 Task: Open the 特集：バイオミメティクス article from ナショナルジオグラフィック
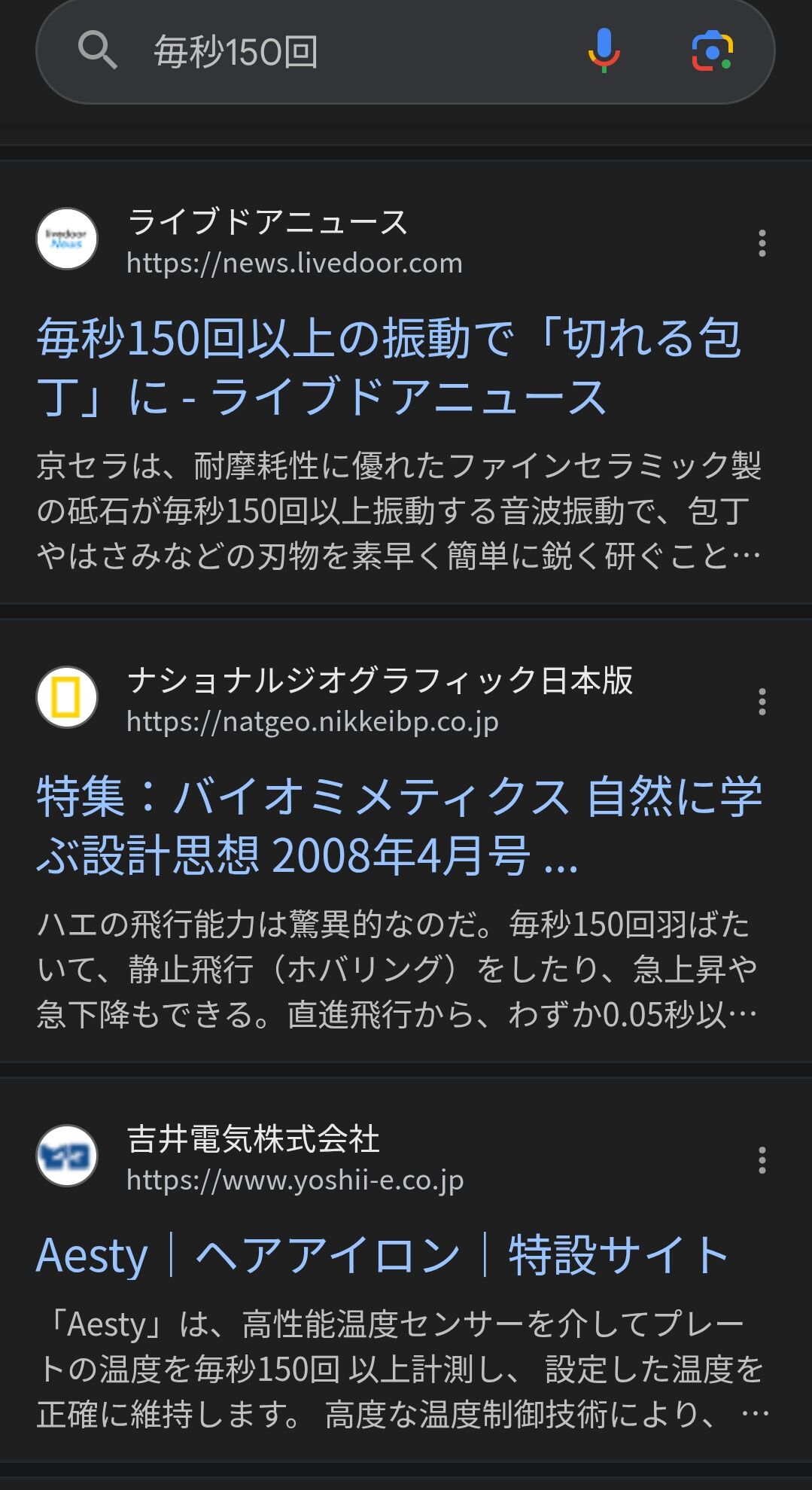[x=399, y=826]
